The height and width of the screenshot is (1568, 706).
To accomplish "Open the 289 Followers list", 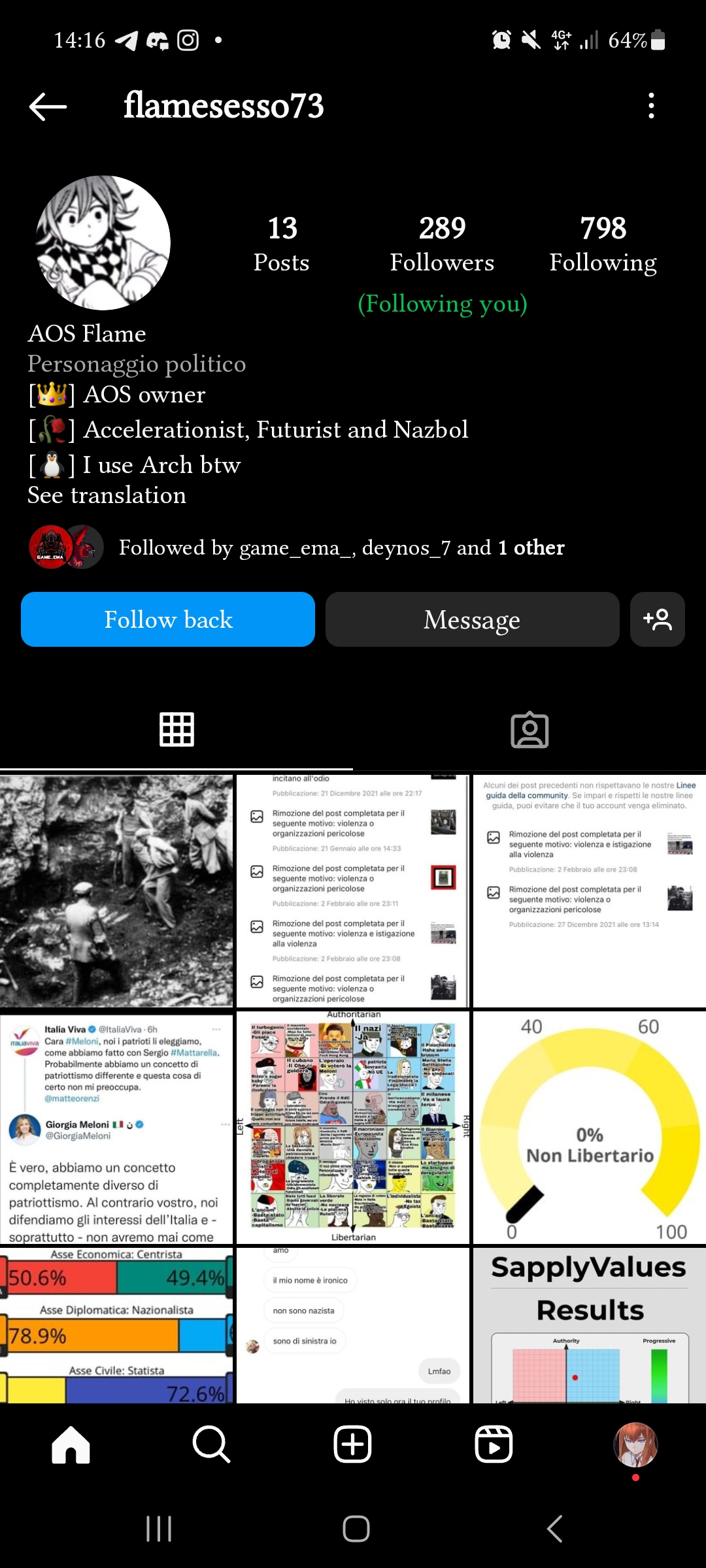I will pyautogui.click(x=443, y=244).
